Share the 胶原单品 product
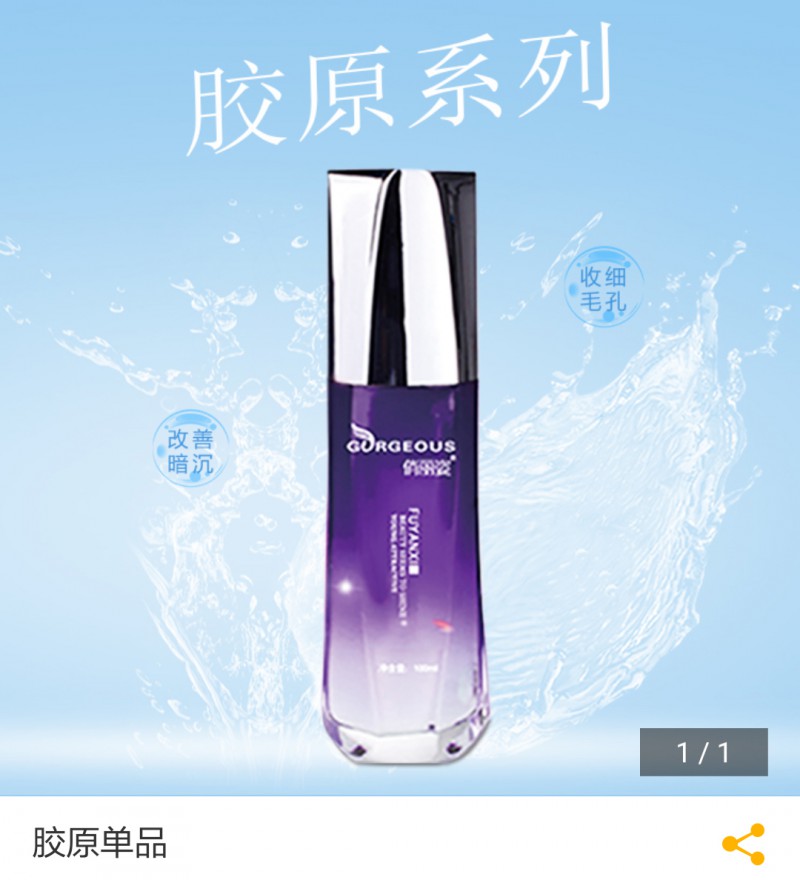800x880 pixels. point(743,844)
